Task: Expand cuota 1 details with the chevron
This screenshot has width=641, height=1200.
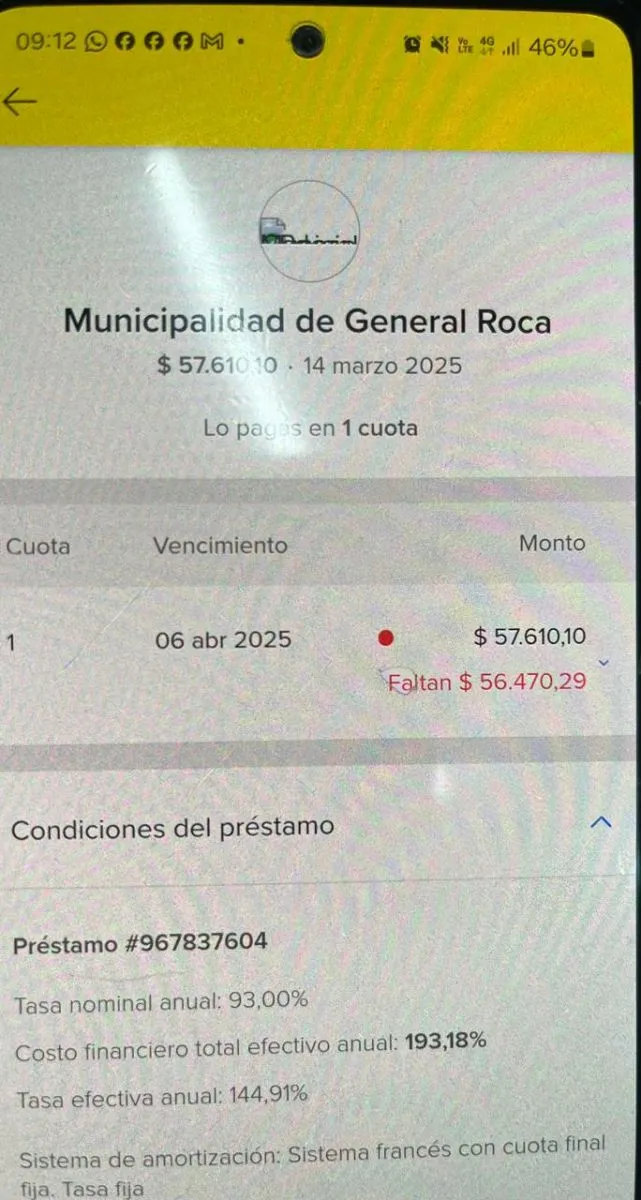Action: click(603, 661)
